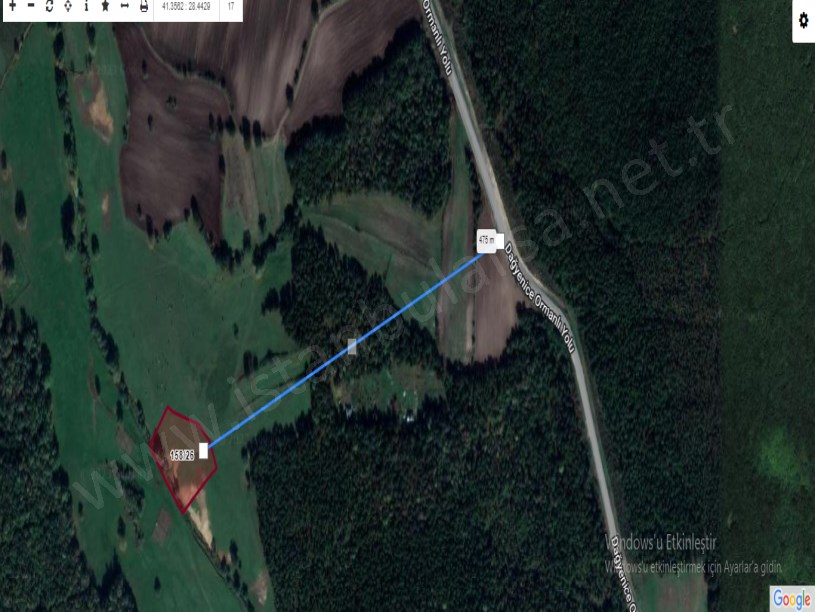Print the map via printer icon

[x=143, y=6]
